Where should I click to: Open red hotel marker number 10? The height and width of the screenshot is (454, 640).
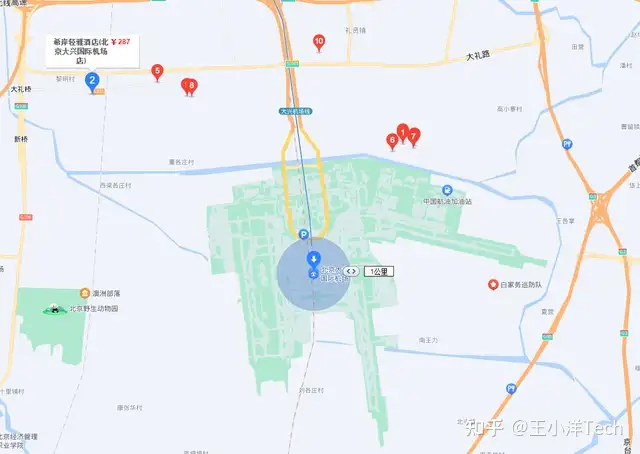click(x=319, y=42)
